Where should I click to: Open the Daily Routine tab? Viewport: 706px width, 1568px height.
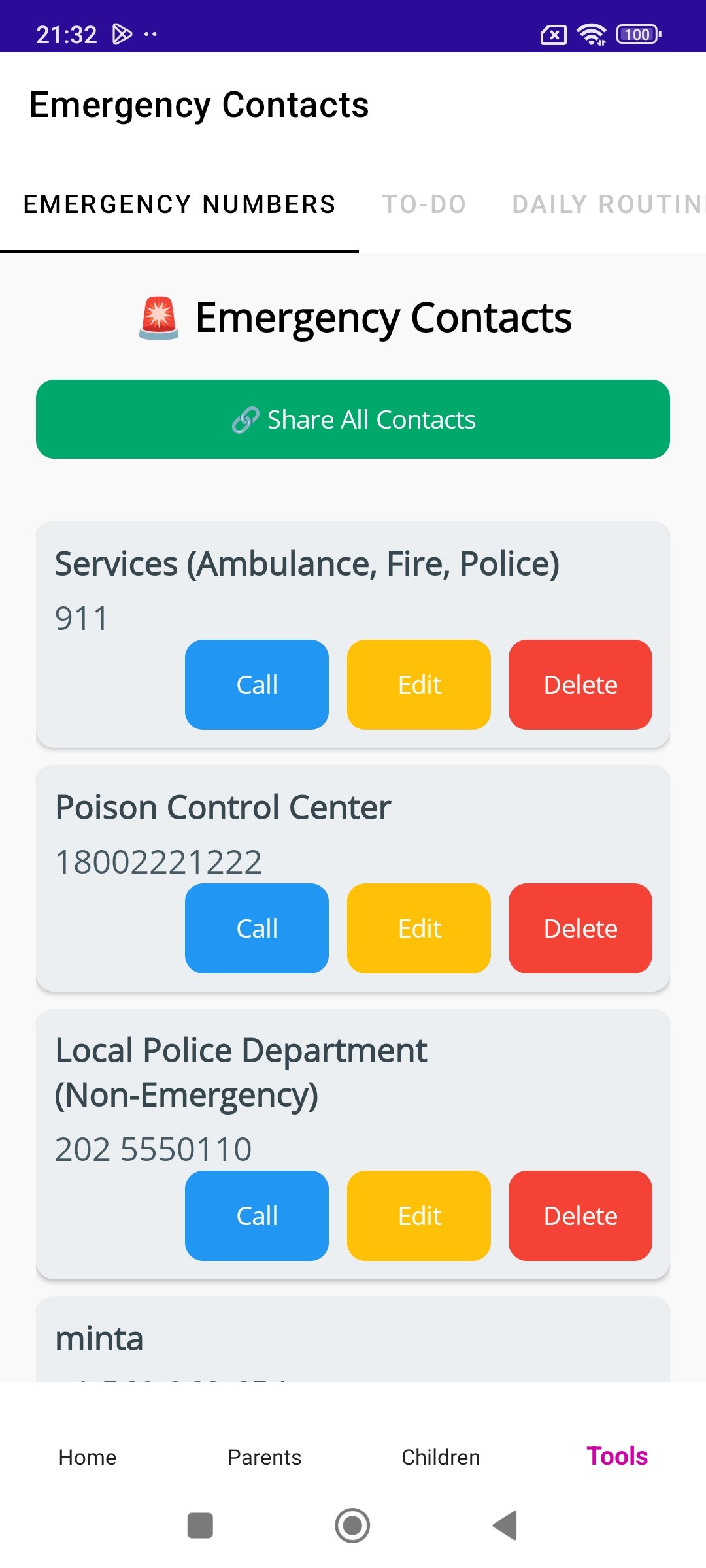pyautogui.click(x=607, y=204)
